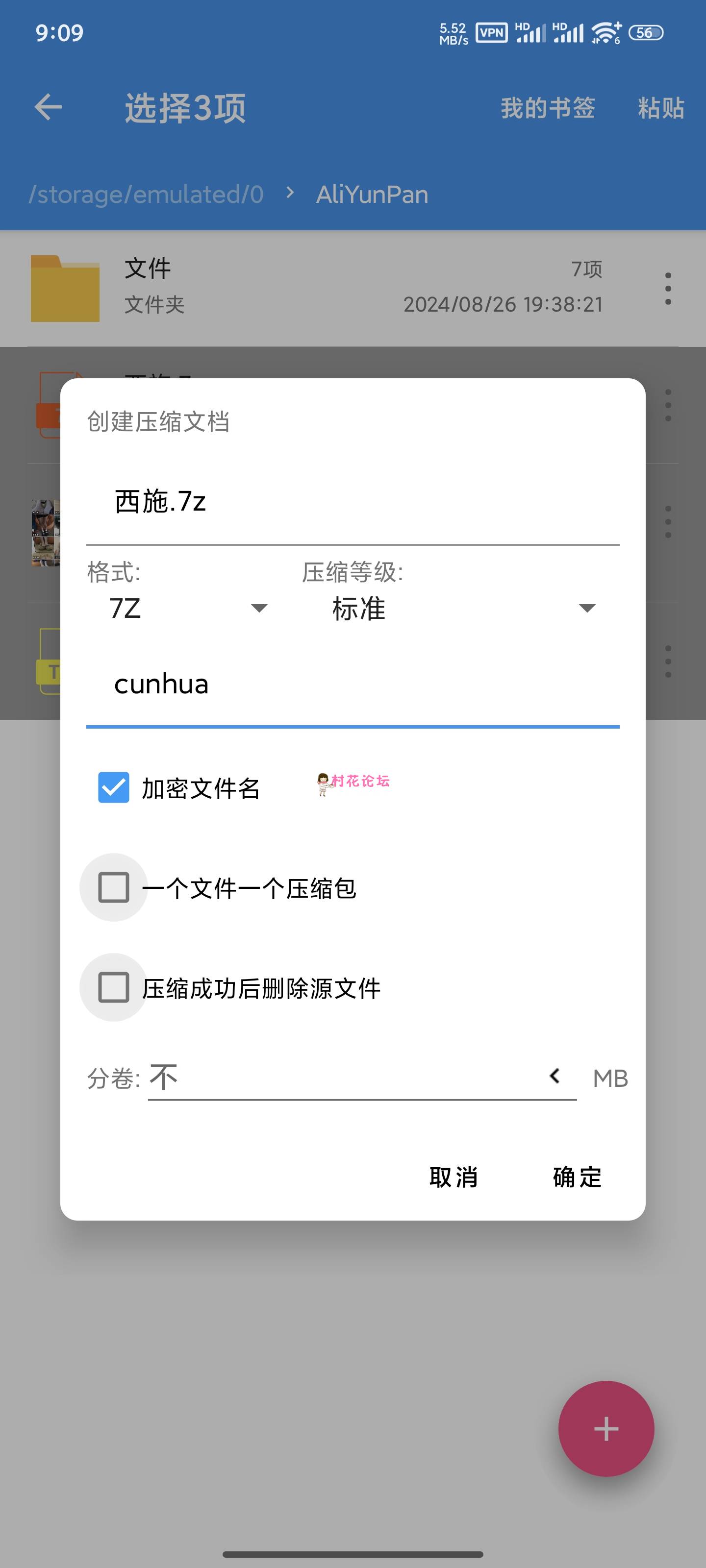706x1568 pixels.
Task: Tap the 确定 button to confirm
Action: pyautogui.click(x=576, y=1176)
